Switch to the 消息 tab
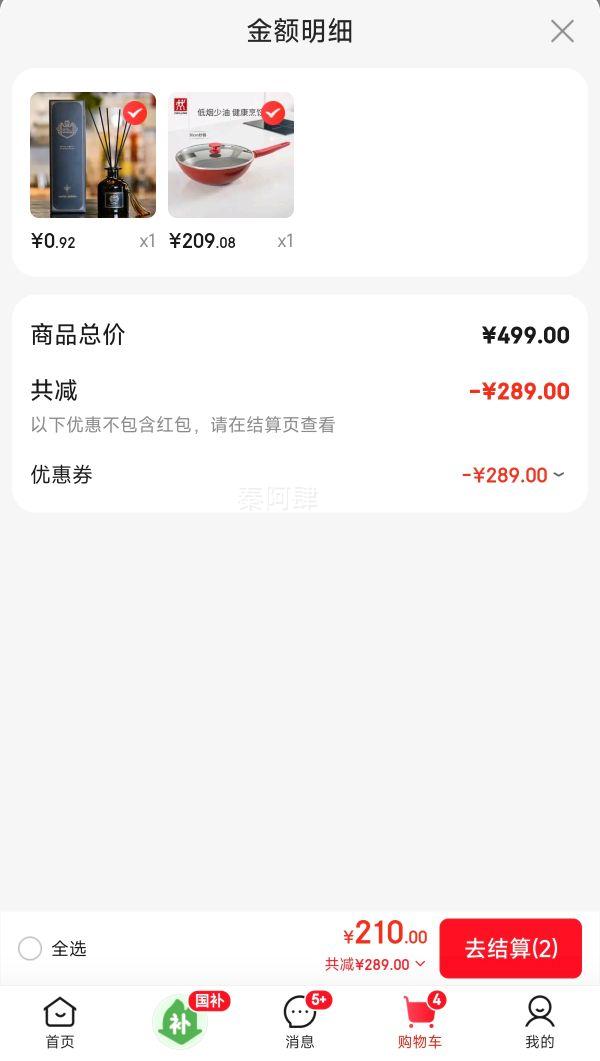Viewport: 600px width, 1061px height. 300,1022
